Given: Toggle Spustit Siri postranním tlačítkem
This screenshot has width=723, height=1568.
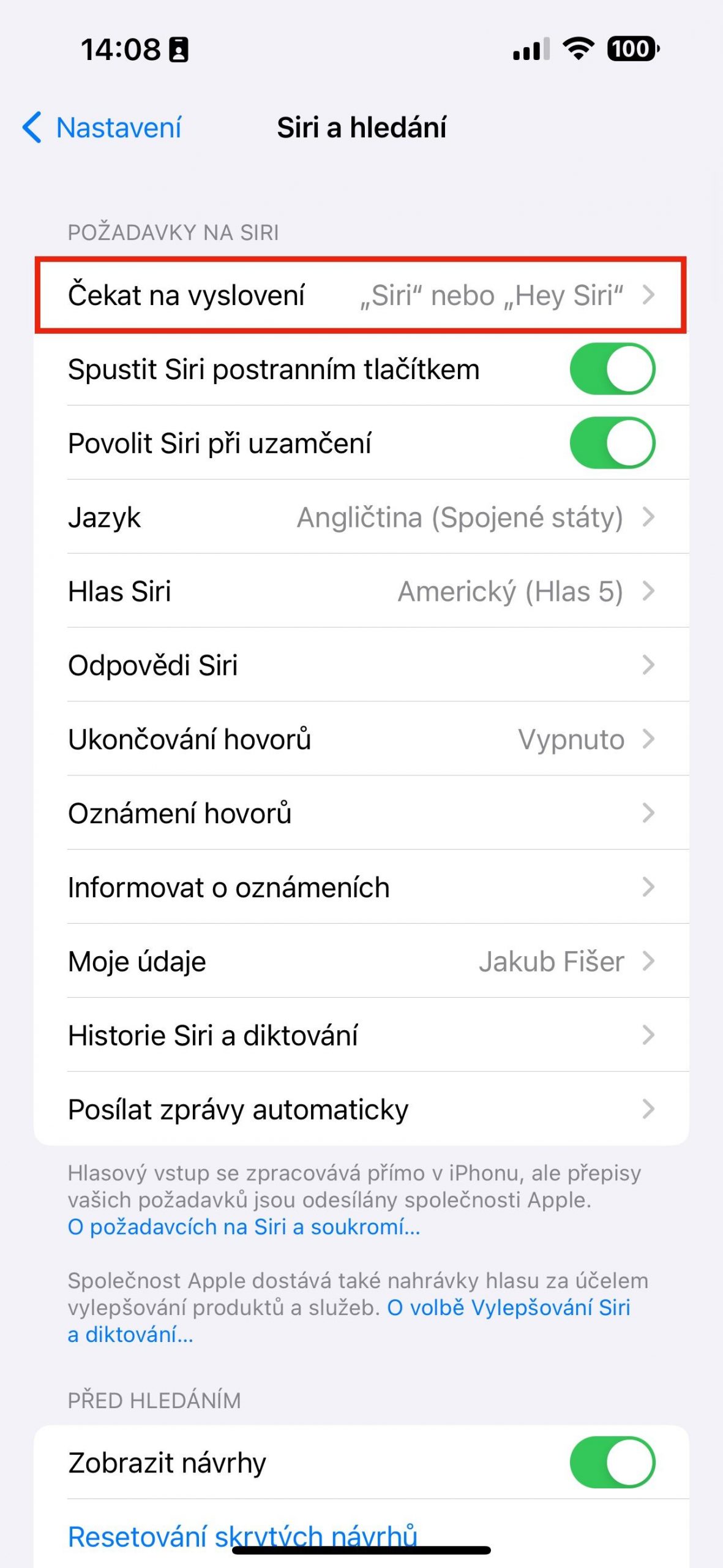Looking at the screenshot, I should pos(612,369).
